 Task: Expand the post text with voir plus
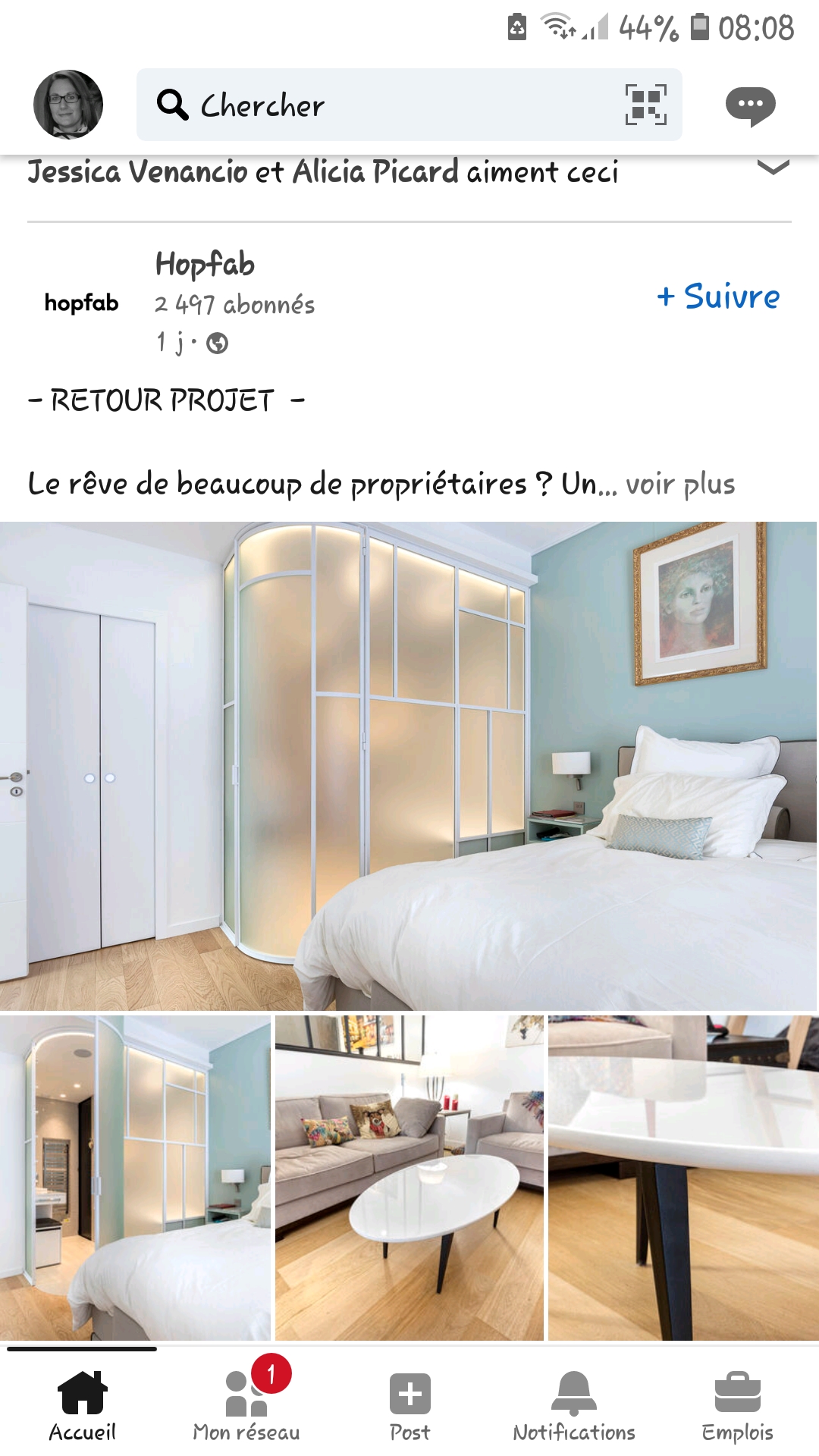[680, 484]
